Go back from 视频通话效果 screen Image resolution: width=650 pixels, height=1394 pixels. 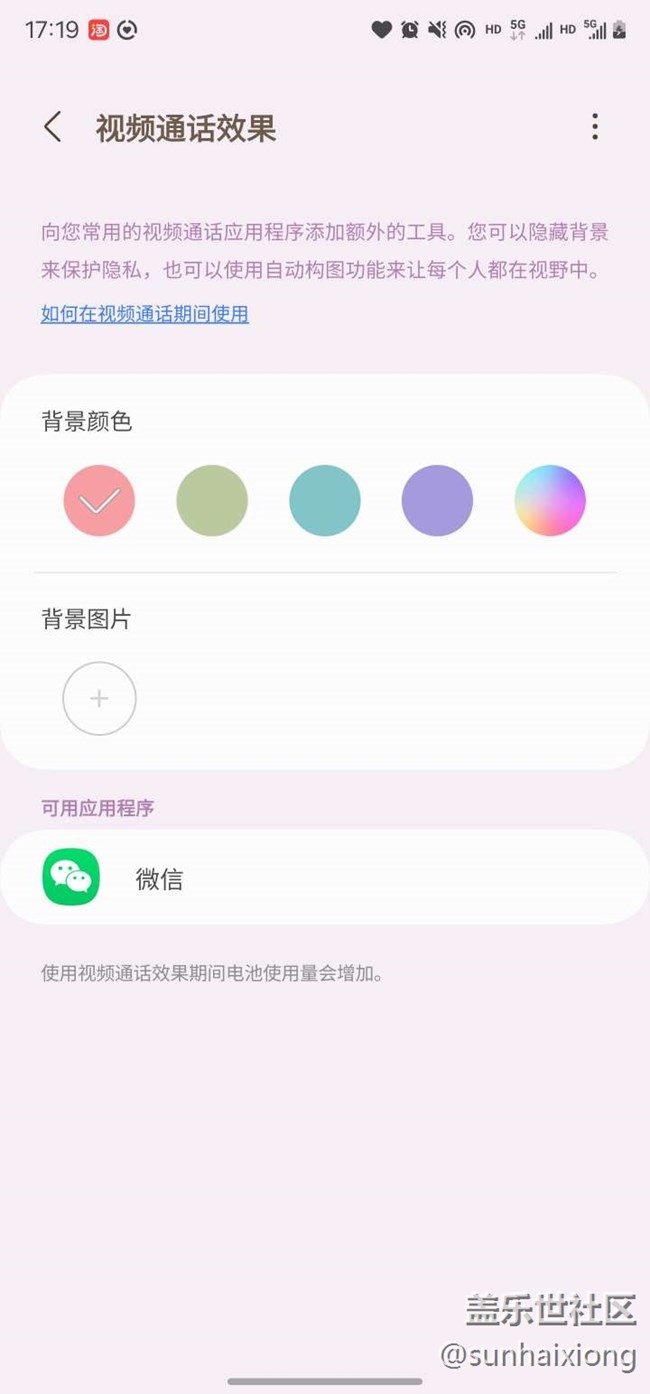click(x=53, y=127)
